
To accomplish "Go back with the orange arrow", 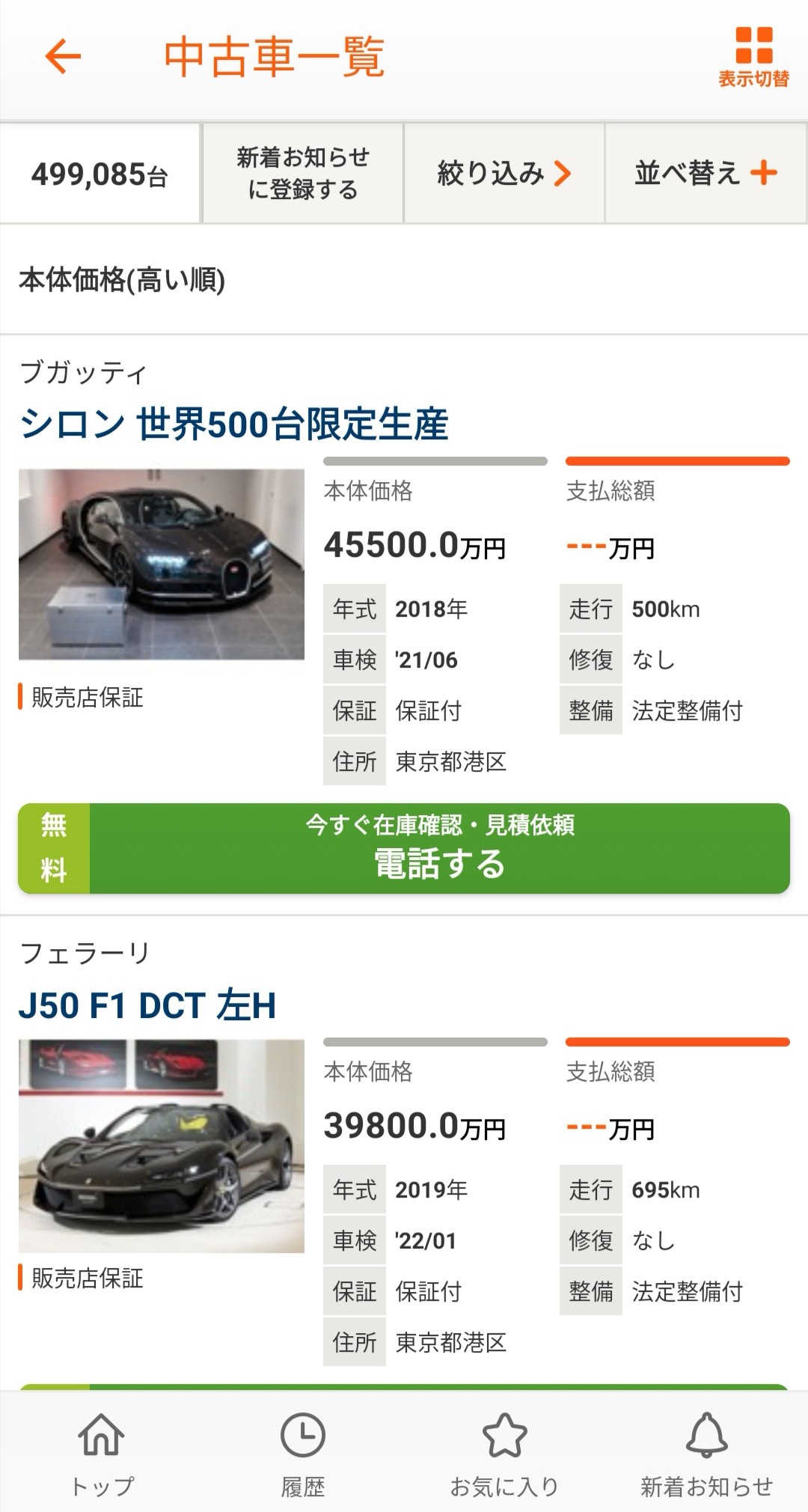I will (x=63, y=57).
